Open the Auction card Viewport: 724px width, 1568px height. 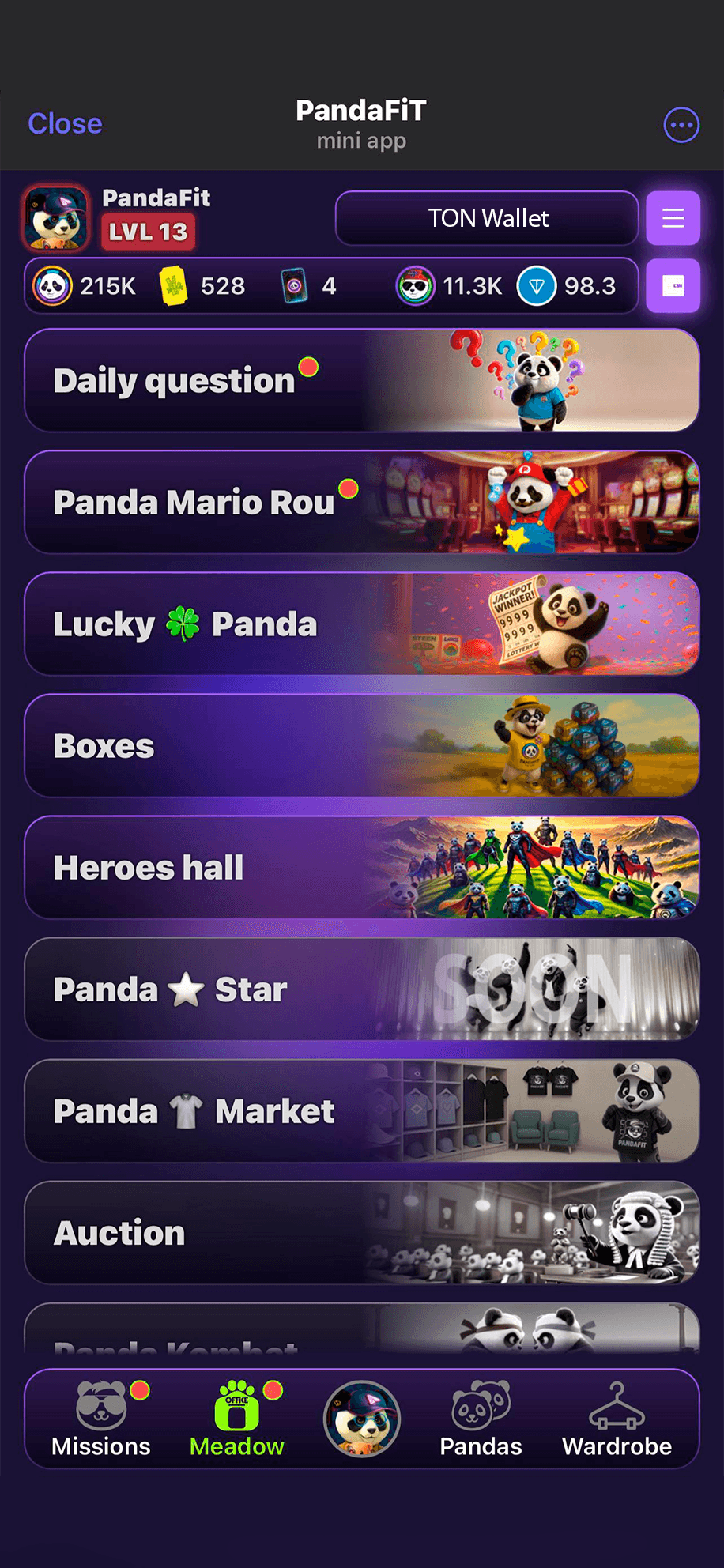coord(361,1233)
